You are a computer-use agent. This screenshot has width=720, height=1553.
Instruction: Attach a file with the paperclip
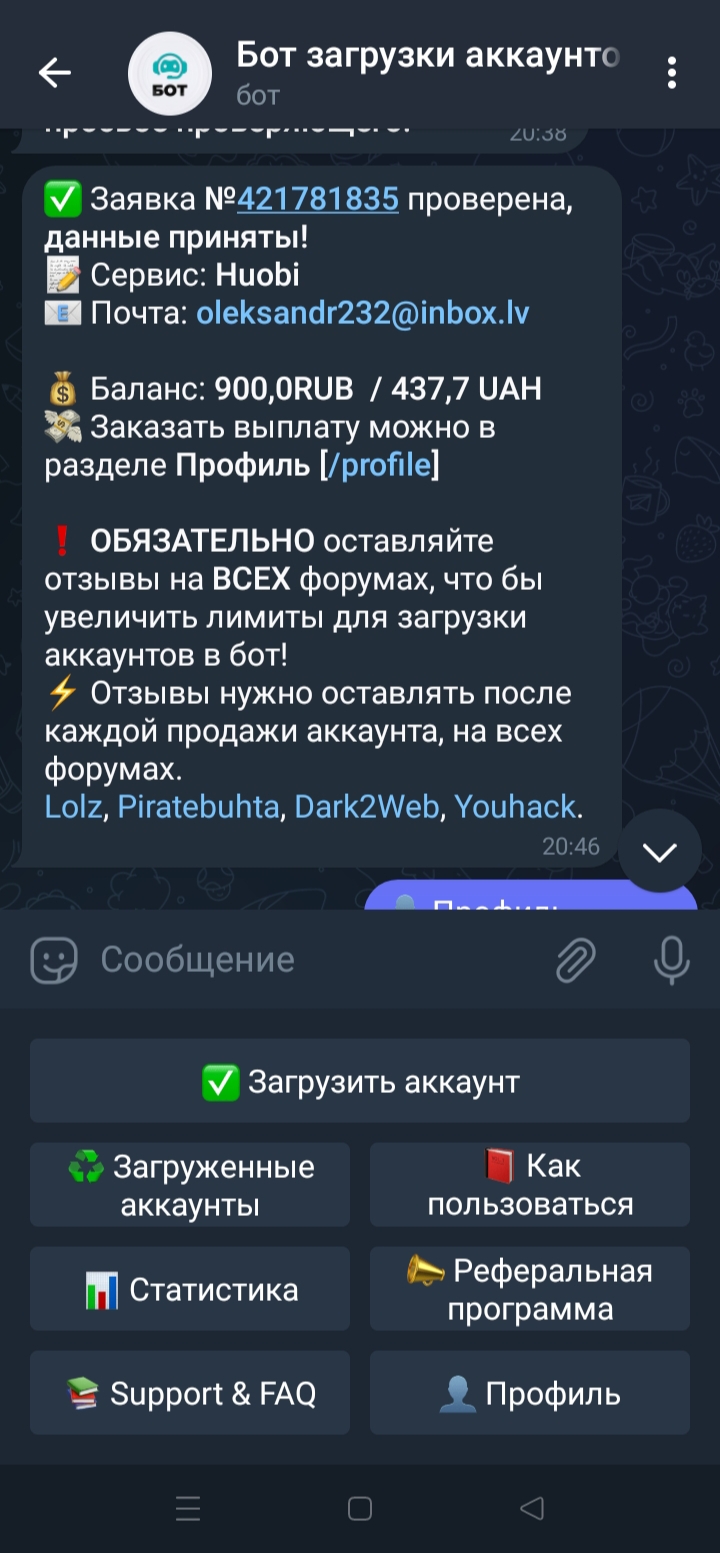[576, 960]
